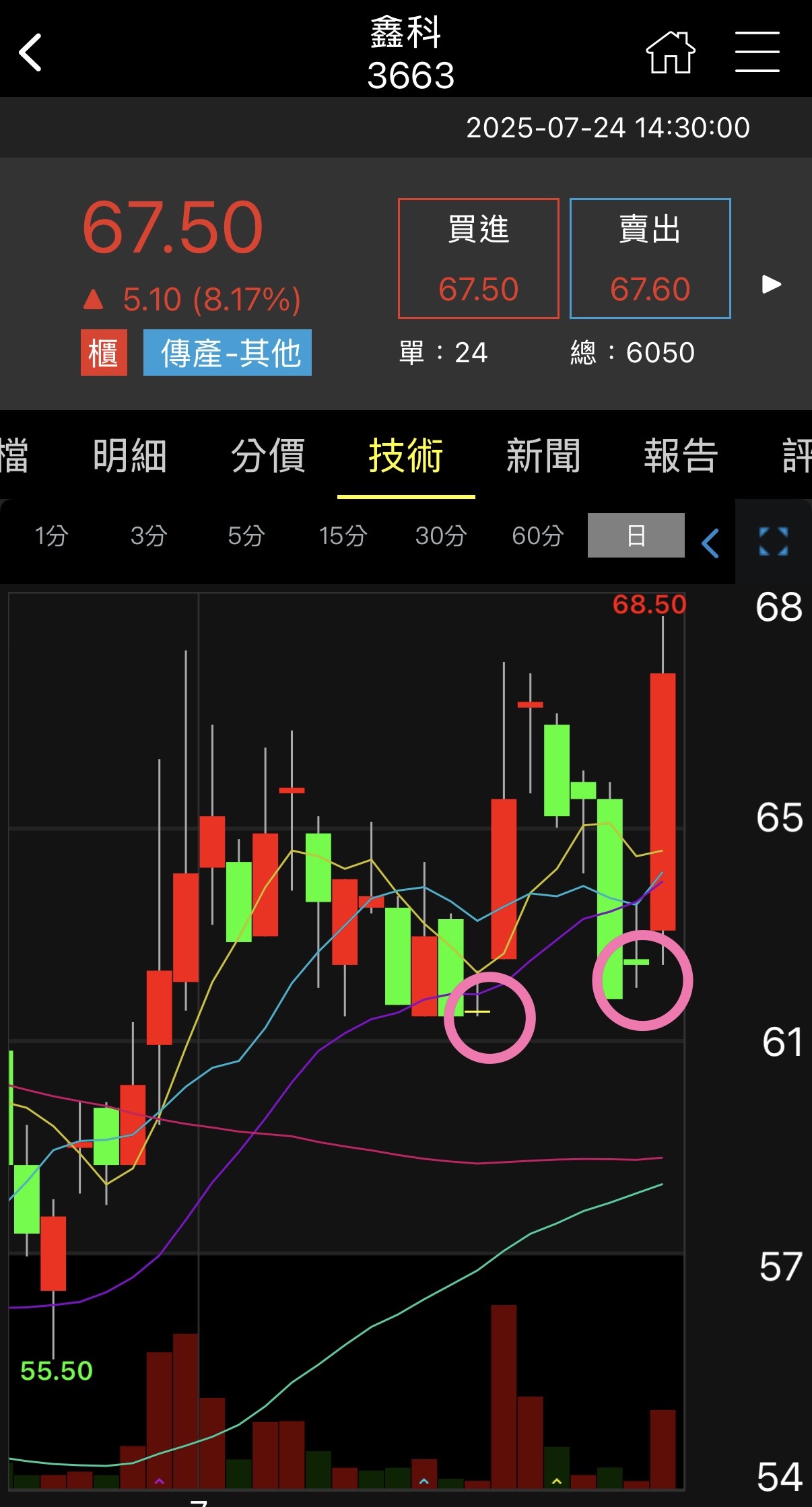Viewport: 812px width, 1507px height.
Task: Open the home icon in header
Action: point(671,52)
